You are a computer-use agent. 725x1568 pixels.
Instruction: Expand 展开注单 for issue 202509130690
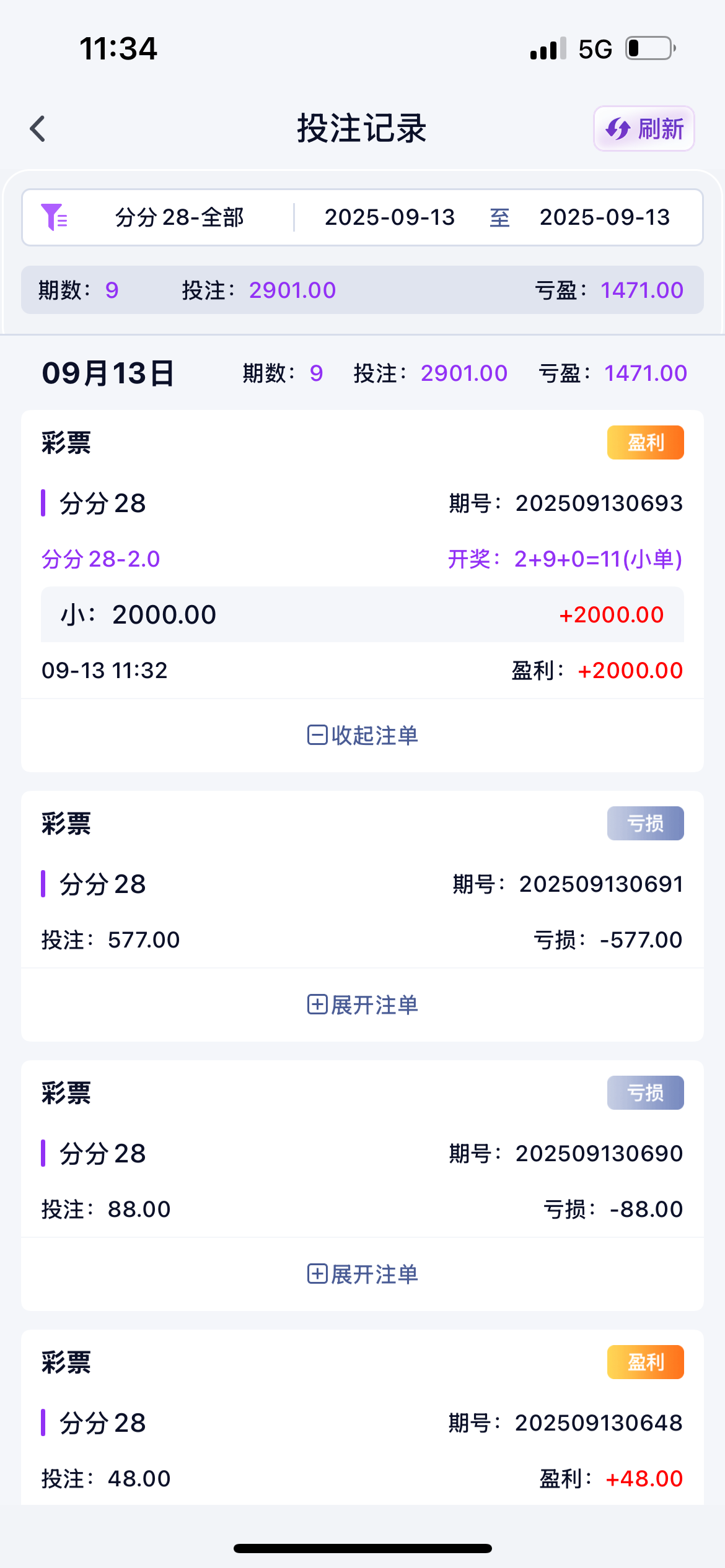[x=362, y=1274]
